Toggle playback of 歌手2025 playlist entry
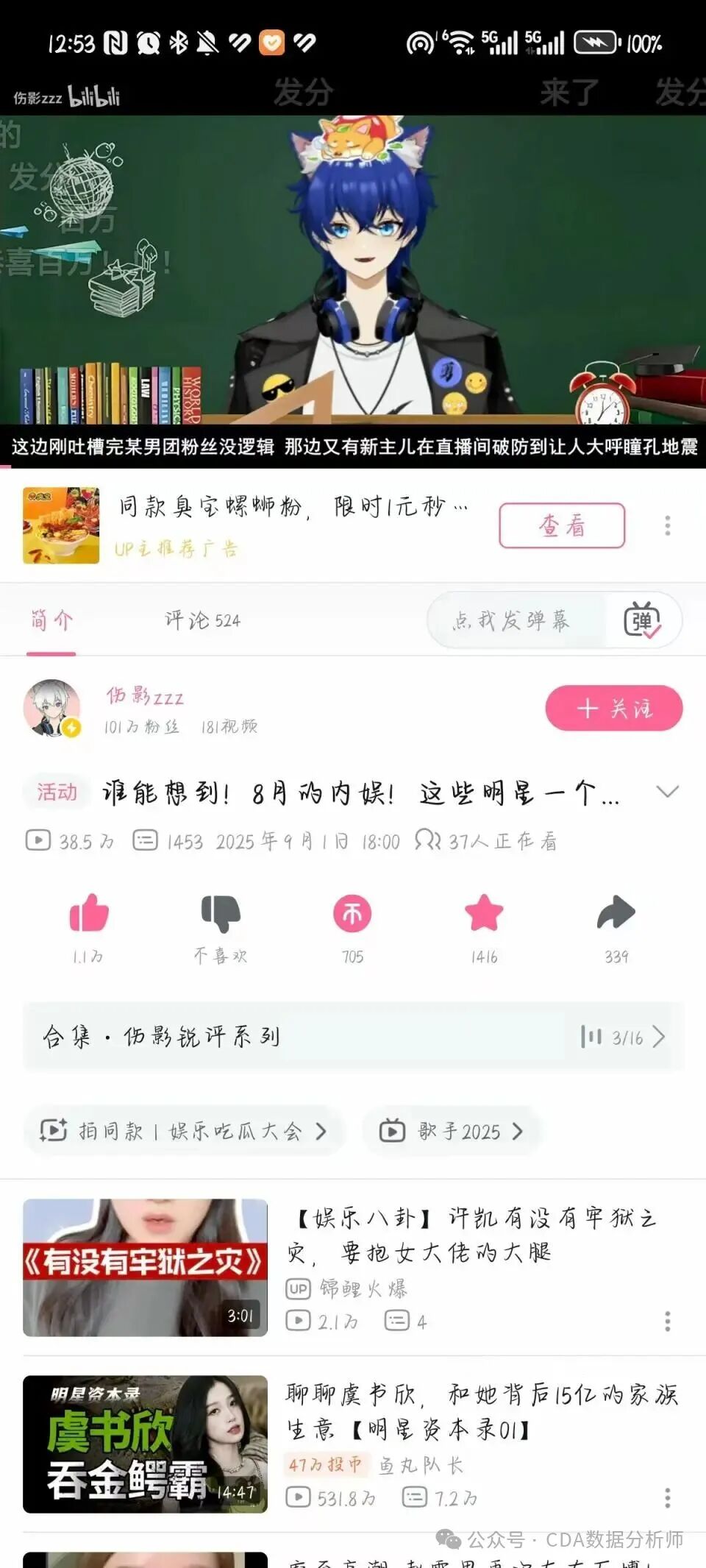Screen dimensions: 706x1568 (453, 1132)
